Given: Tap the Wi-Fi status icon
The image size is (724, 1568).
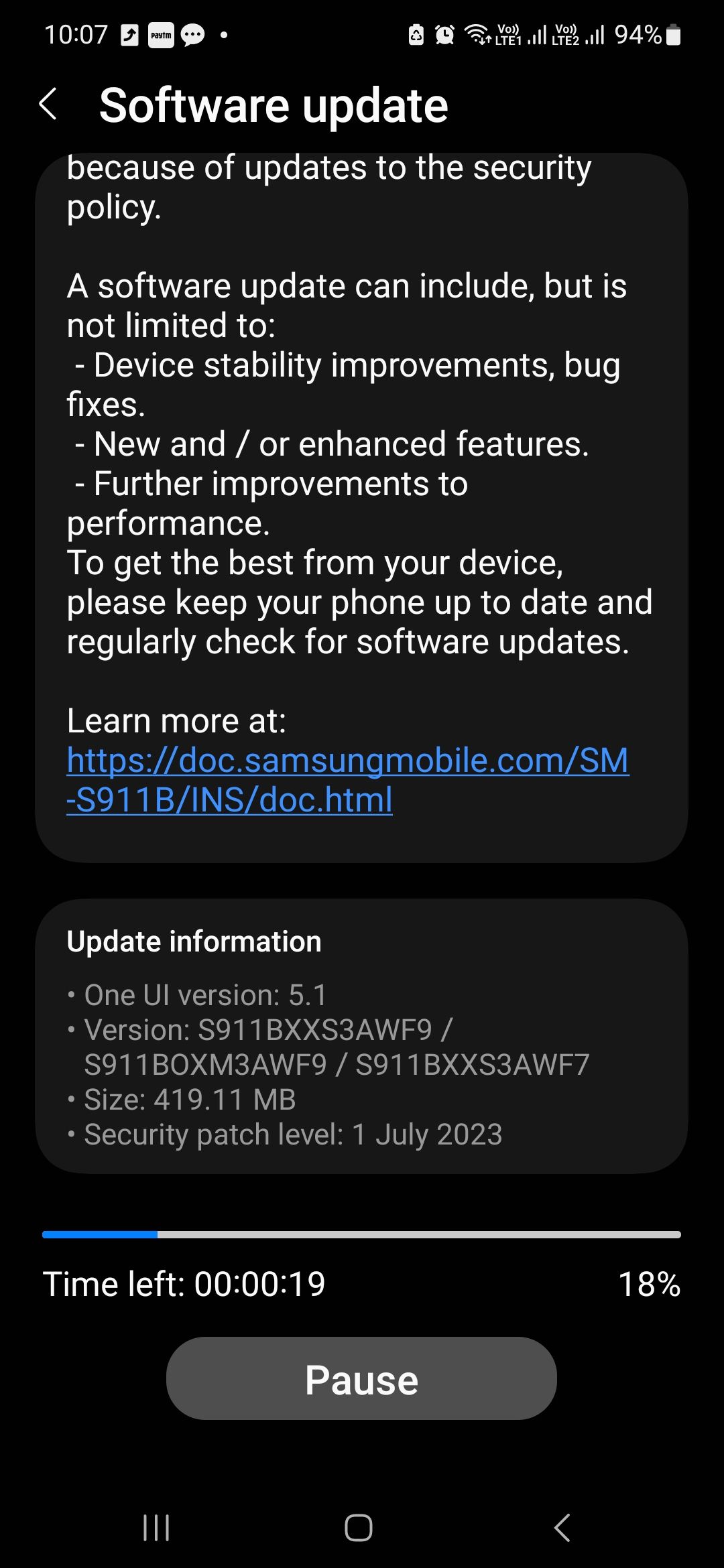Looking at the screenshot, I should click(x=477, y=35).
